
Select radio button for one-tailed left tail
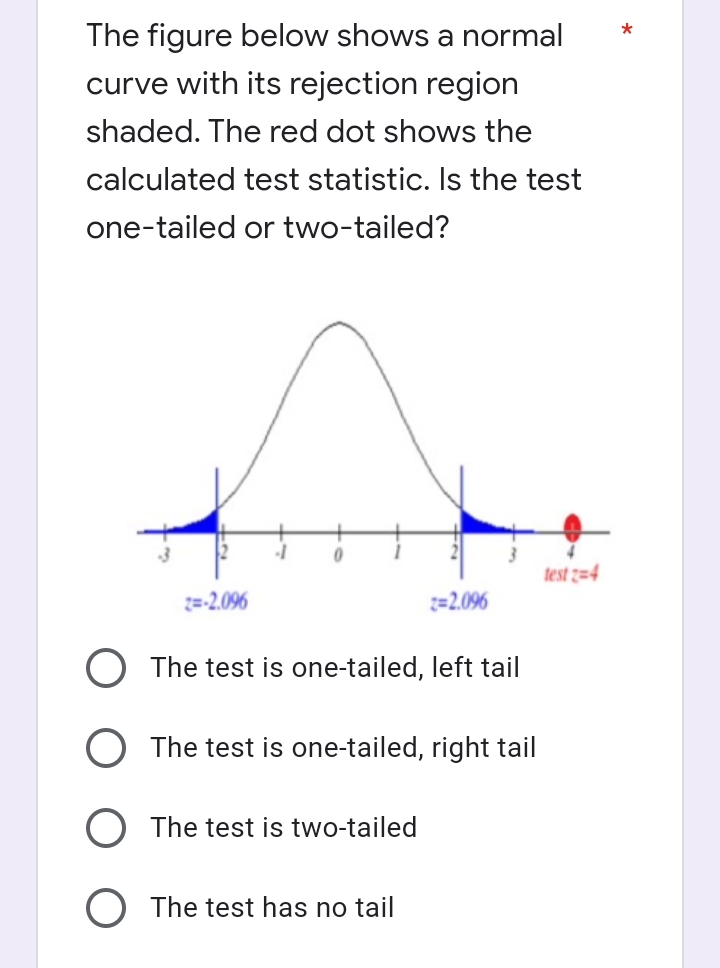click(106, 669)
